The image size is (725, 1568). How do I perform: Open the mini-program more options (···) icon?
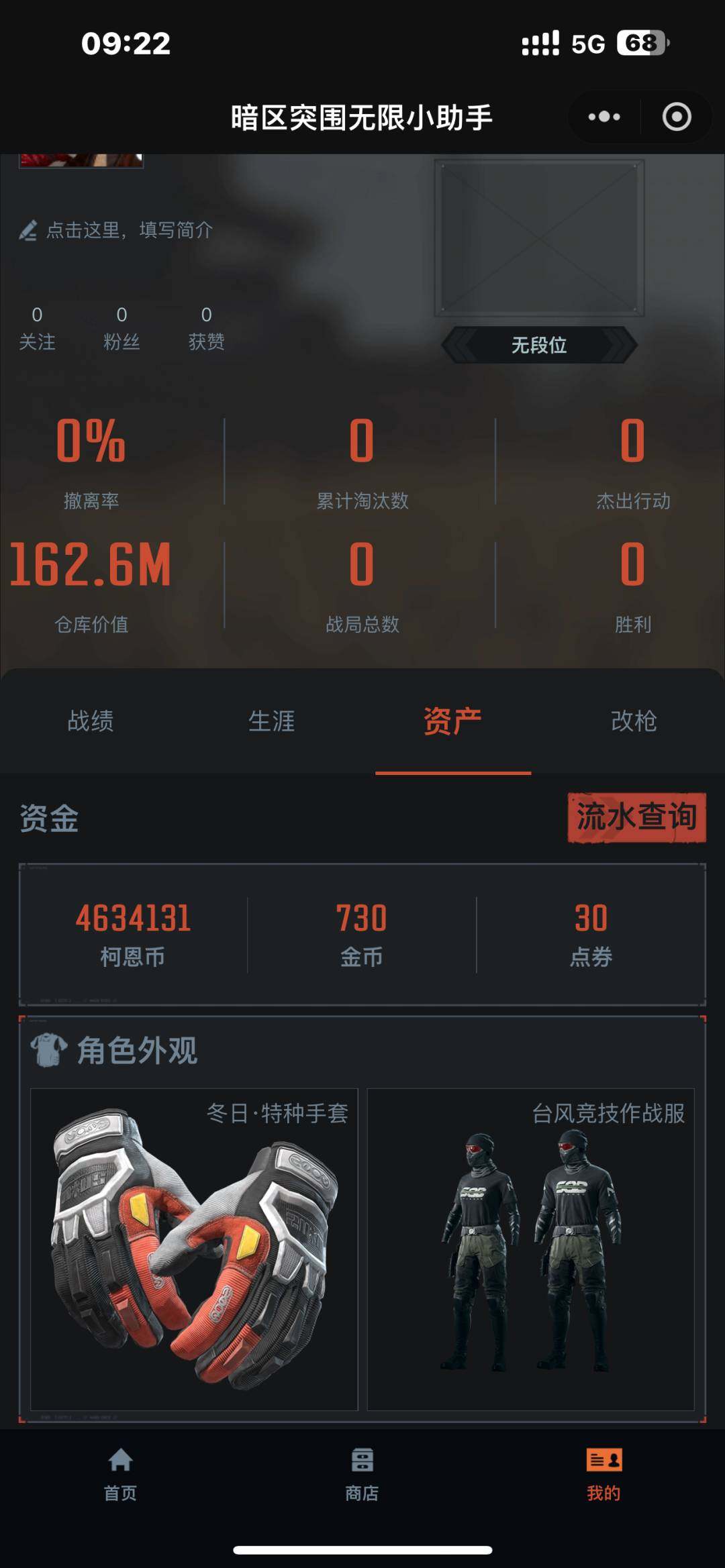[603, 115]
